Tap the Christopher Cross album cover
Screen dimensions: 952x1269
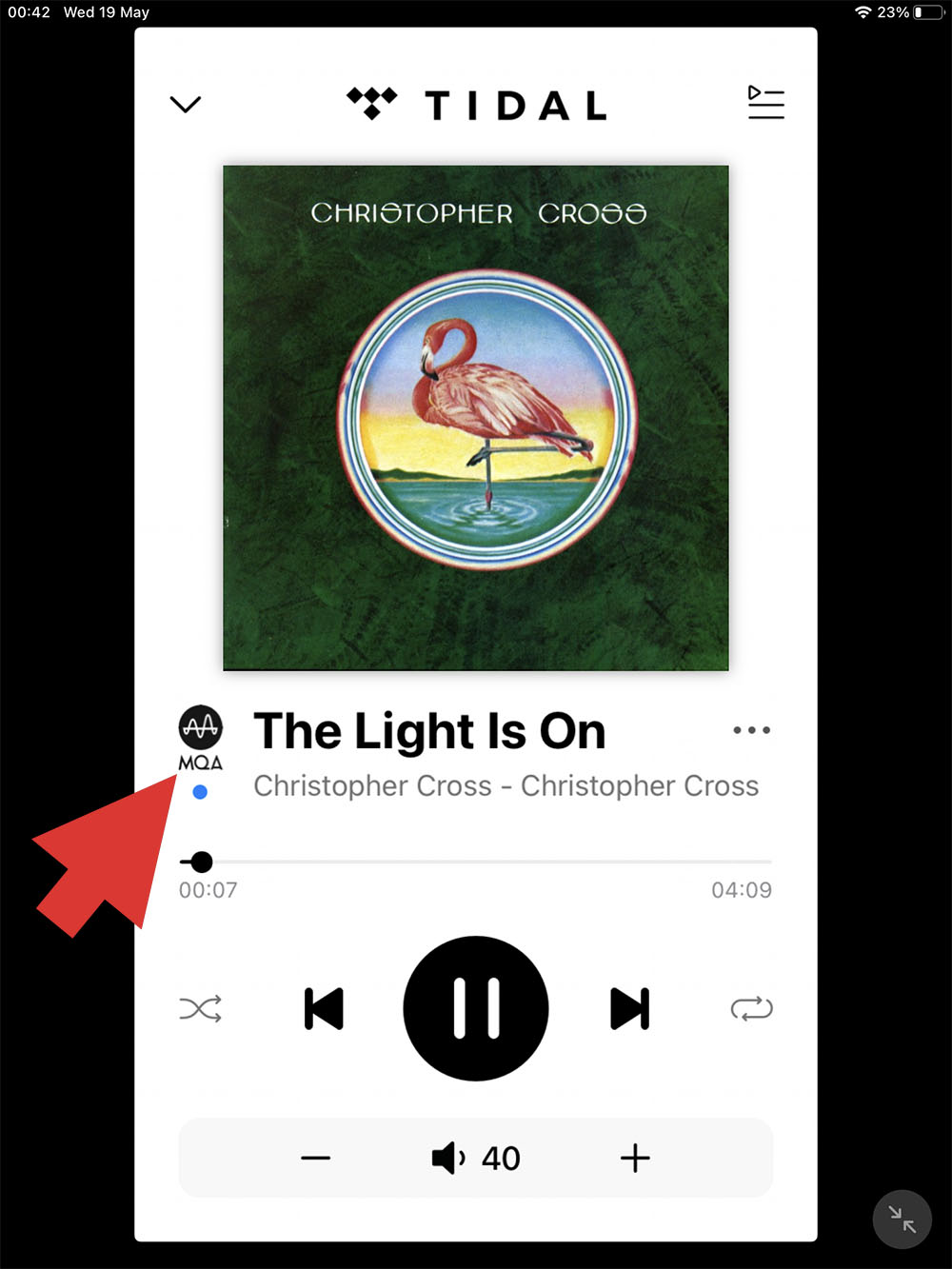[476, 418]
